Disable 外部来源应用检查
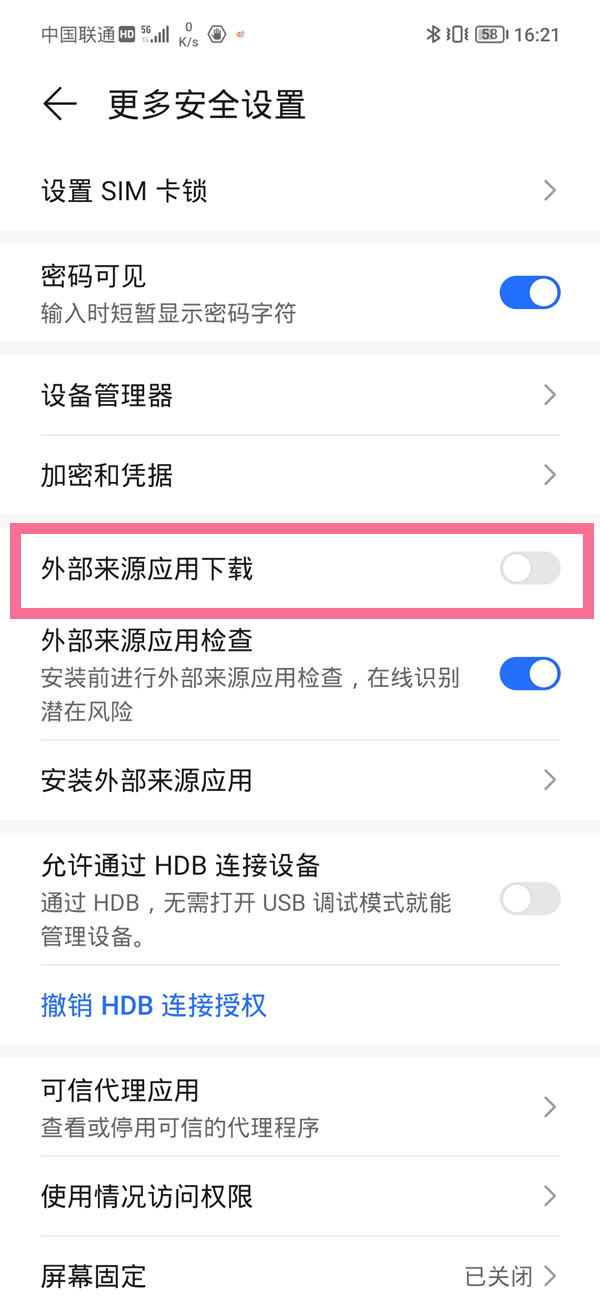600x1300 pixels. coord(529,674)
